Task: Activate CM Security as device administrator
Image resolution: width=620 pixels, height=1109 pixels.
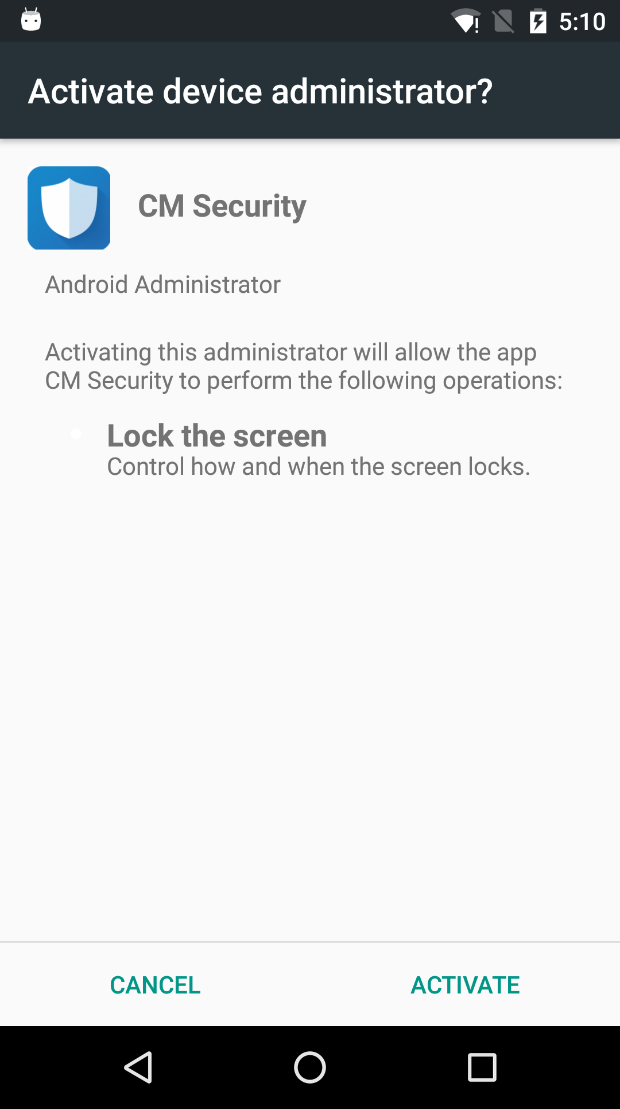Action: point(465,985)
